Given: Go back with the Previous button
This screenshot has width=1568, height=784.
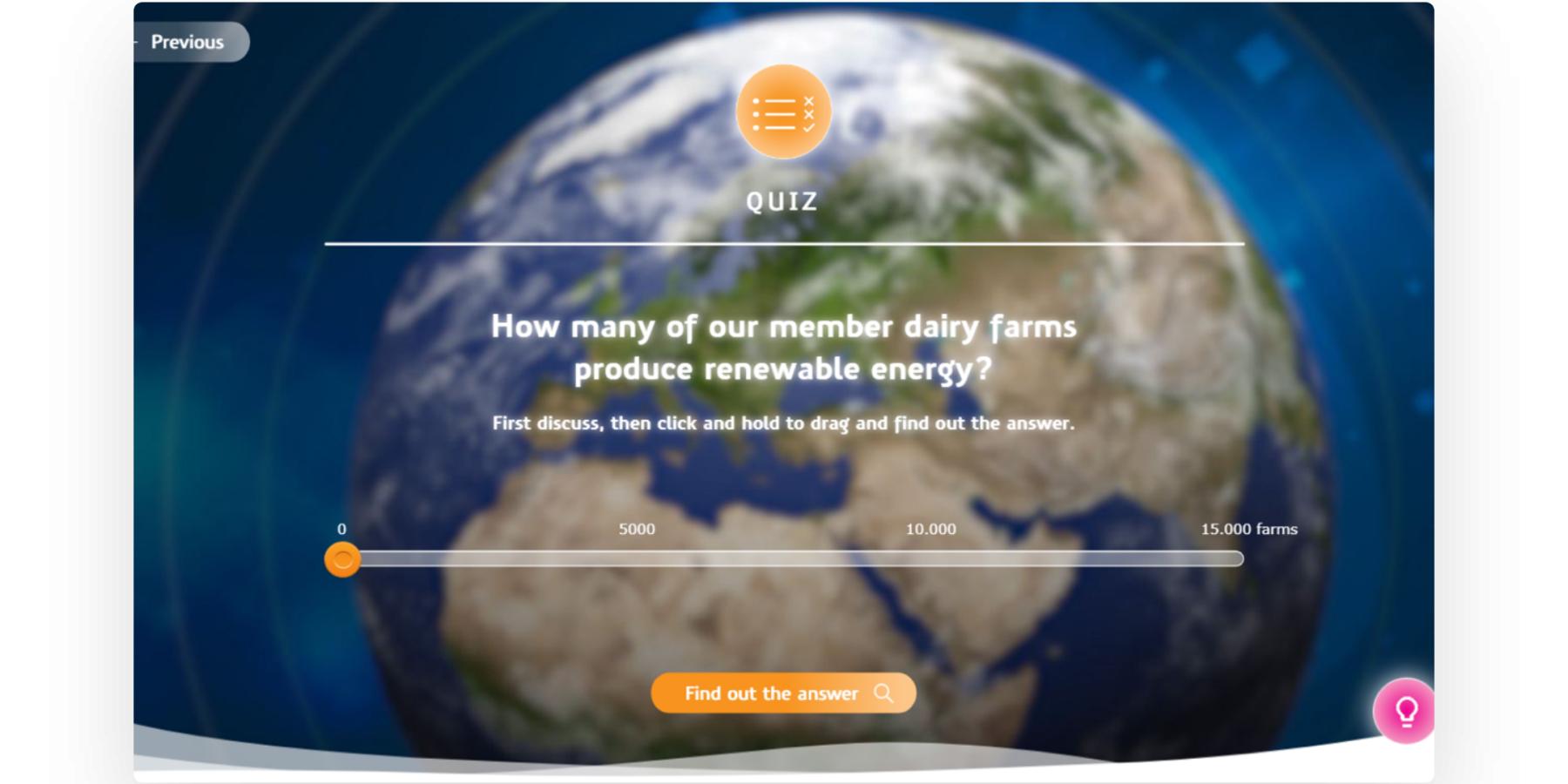Looking at the screenshot, I should [x=188, y=42].
